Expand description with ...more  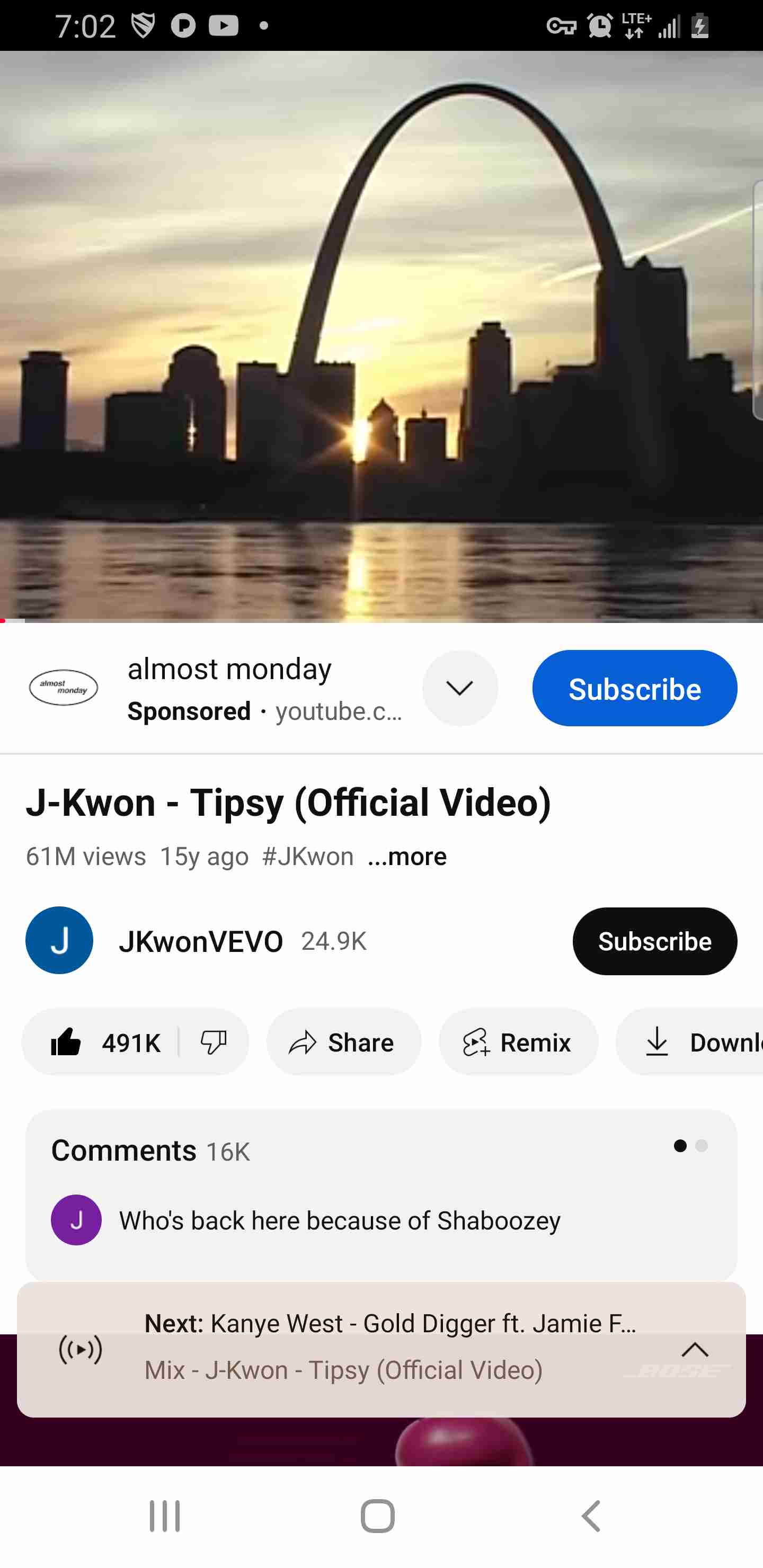[407, 857]
